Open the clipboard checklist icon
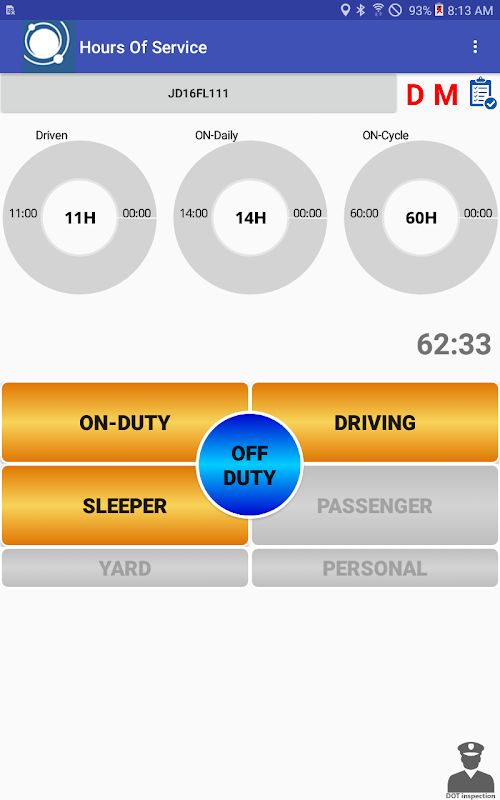This screenshot has height=800, width=500. 482,93
